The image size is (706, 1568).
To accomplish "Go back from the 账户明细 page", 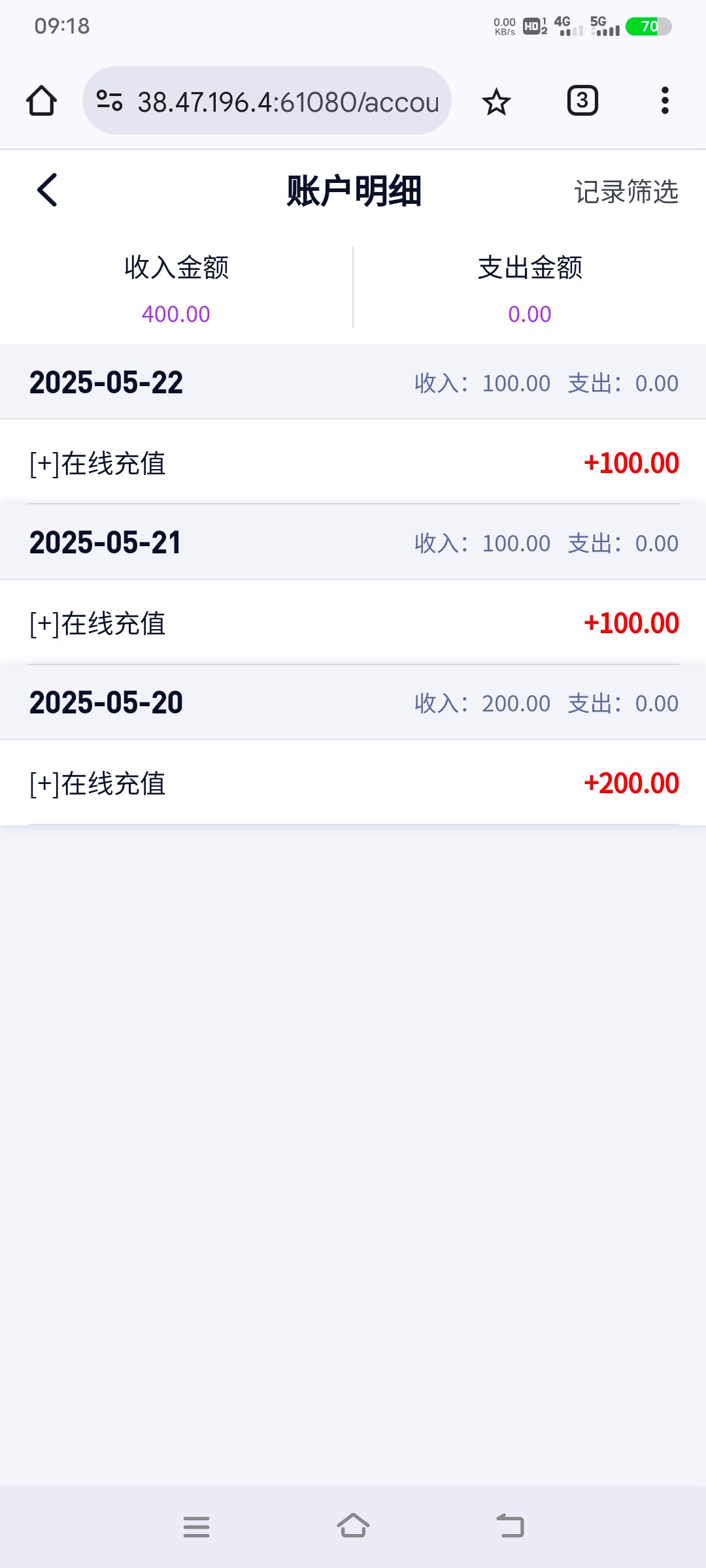I will (47, 190).
